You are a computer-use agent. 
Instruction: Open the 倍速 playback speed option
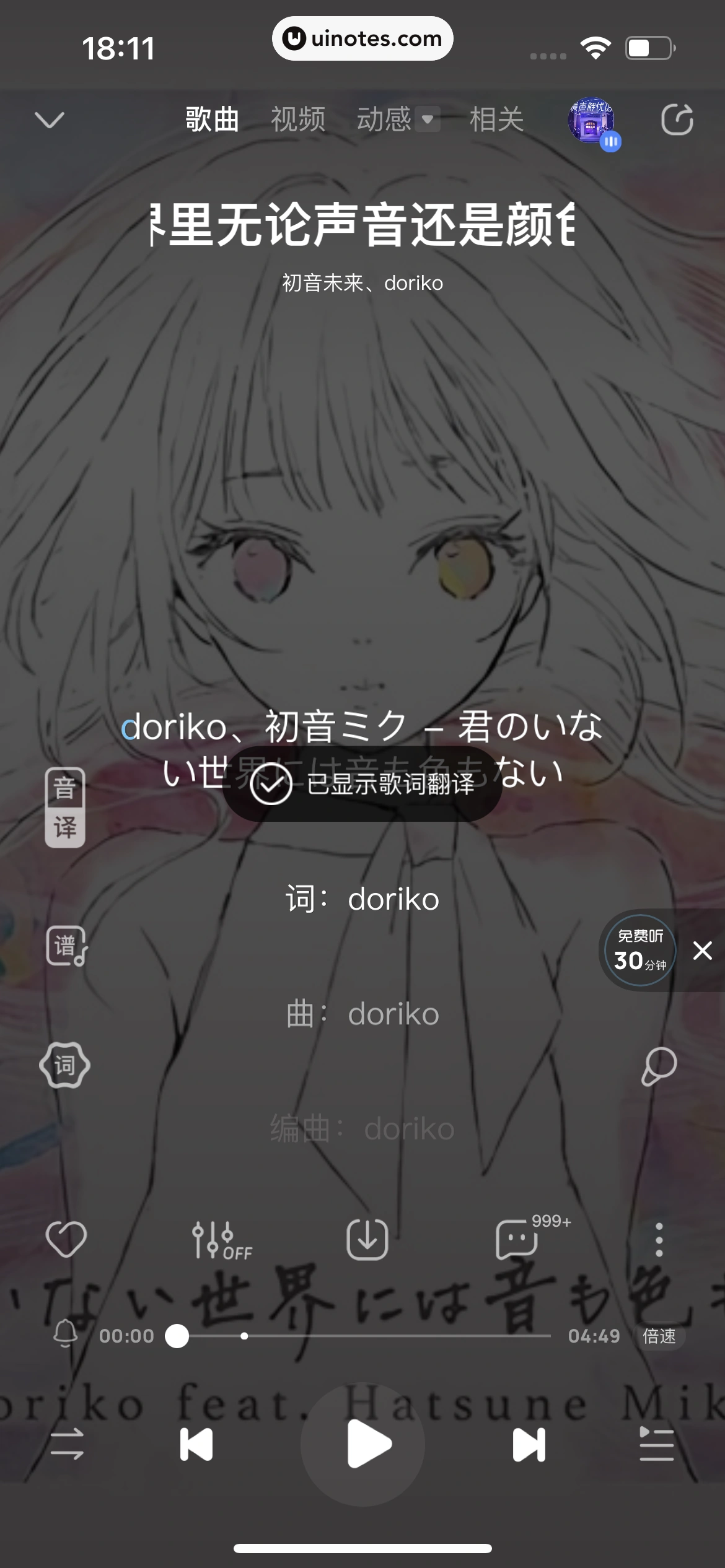[x=659, y=1336]
